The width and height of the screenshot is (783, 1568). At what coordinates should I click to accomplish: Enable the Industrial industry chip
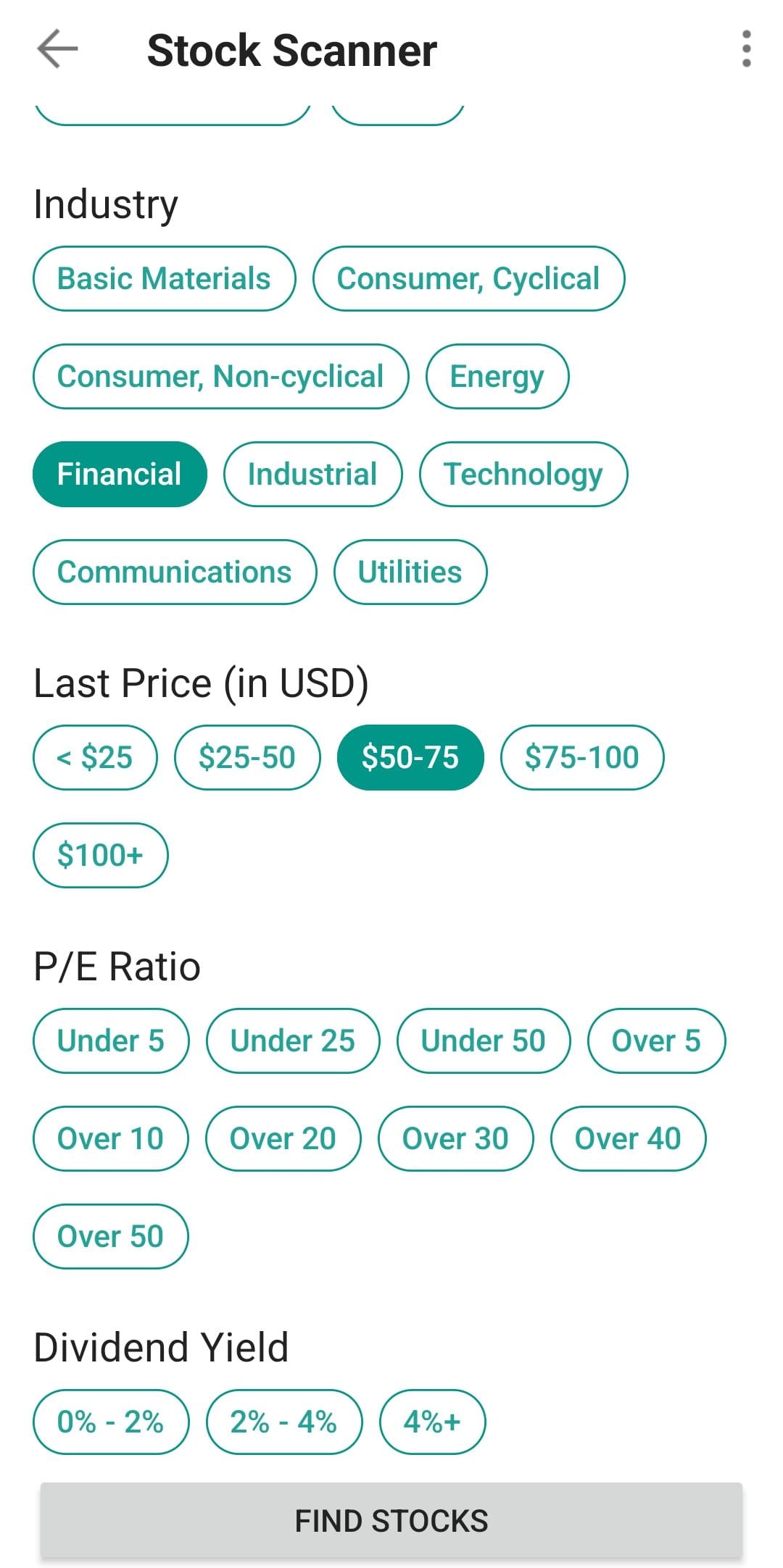(312, 474)
